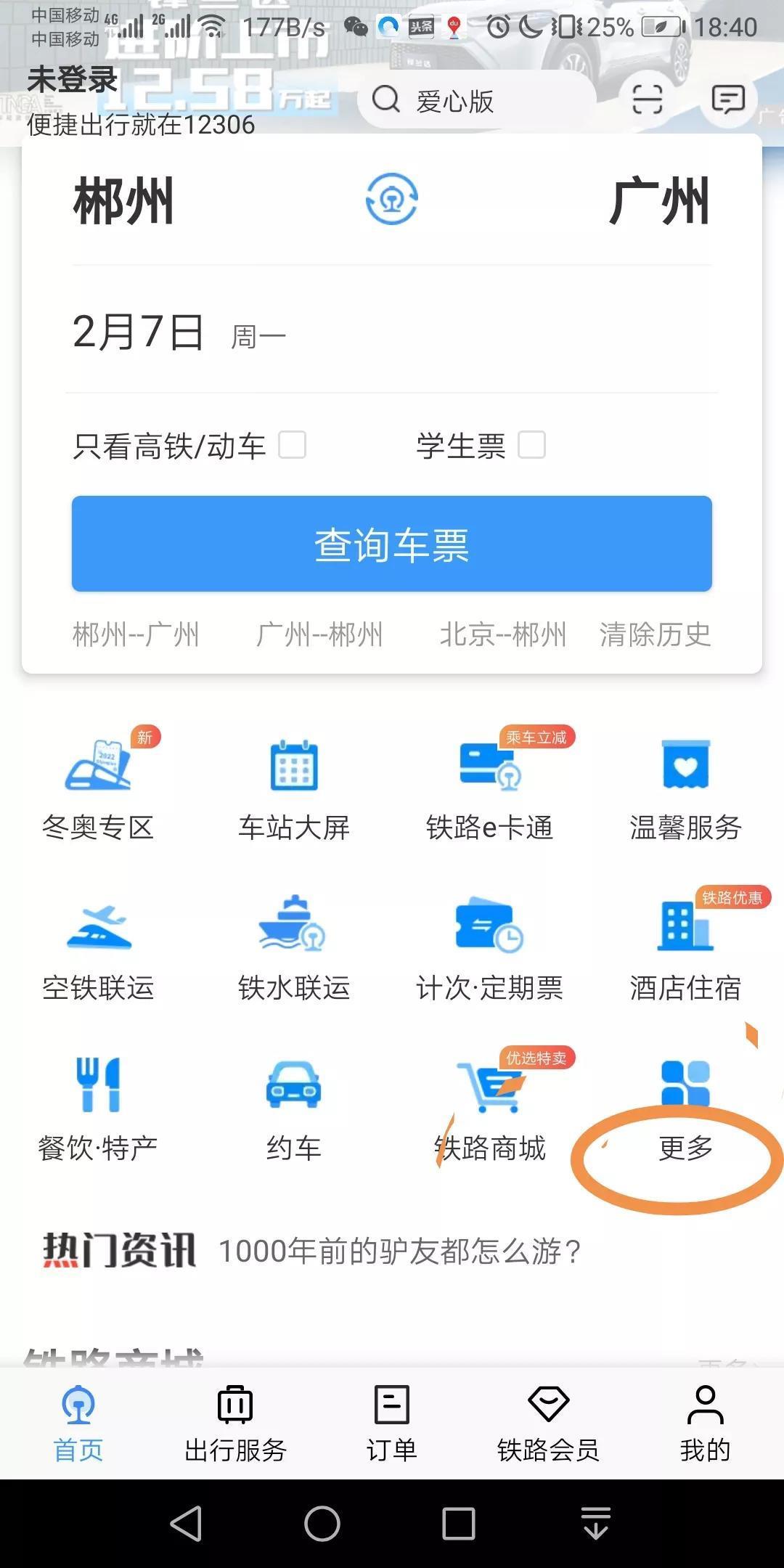Check 只看高铁/动车 checkbox
The width and height of the screenshot is (784, 1568).
293,445
